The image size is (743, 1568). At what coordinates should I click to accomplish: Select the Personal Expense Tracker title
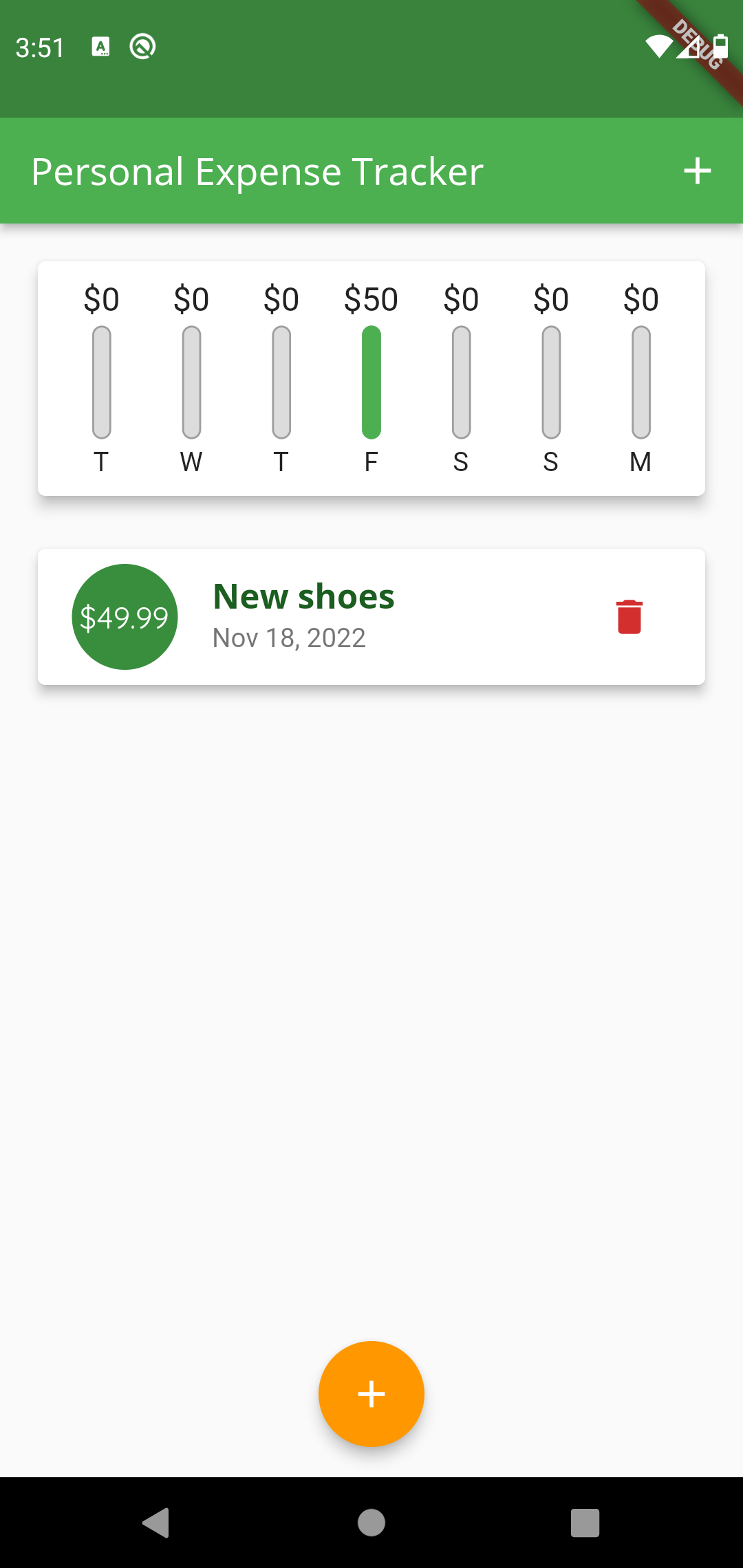pos(257,171)
